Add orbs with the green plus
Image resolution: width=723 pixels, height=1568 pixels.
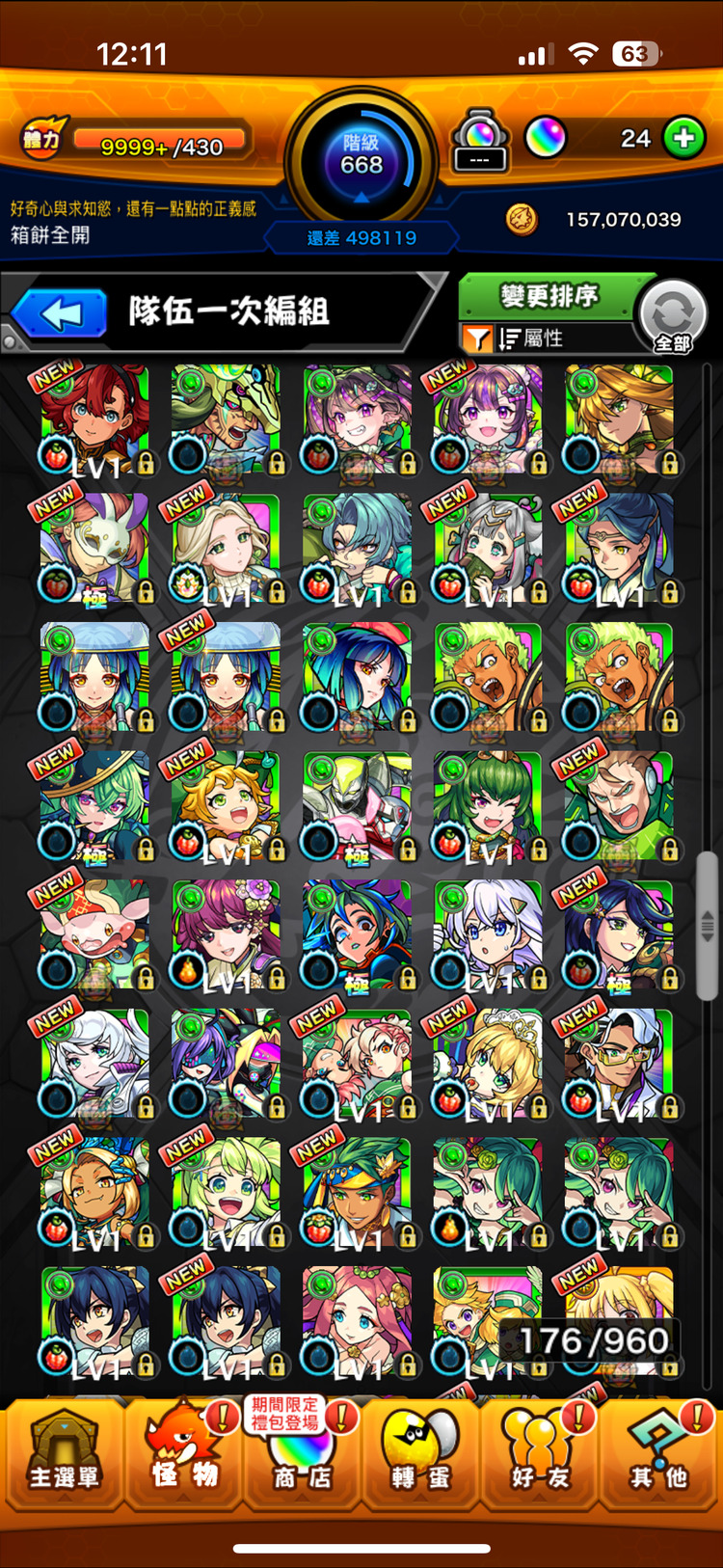tap(684, 138)
